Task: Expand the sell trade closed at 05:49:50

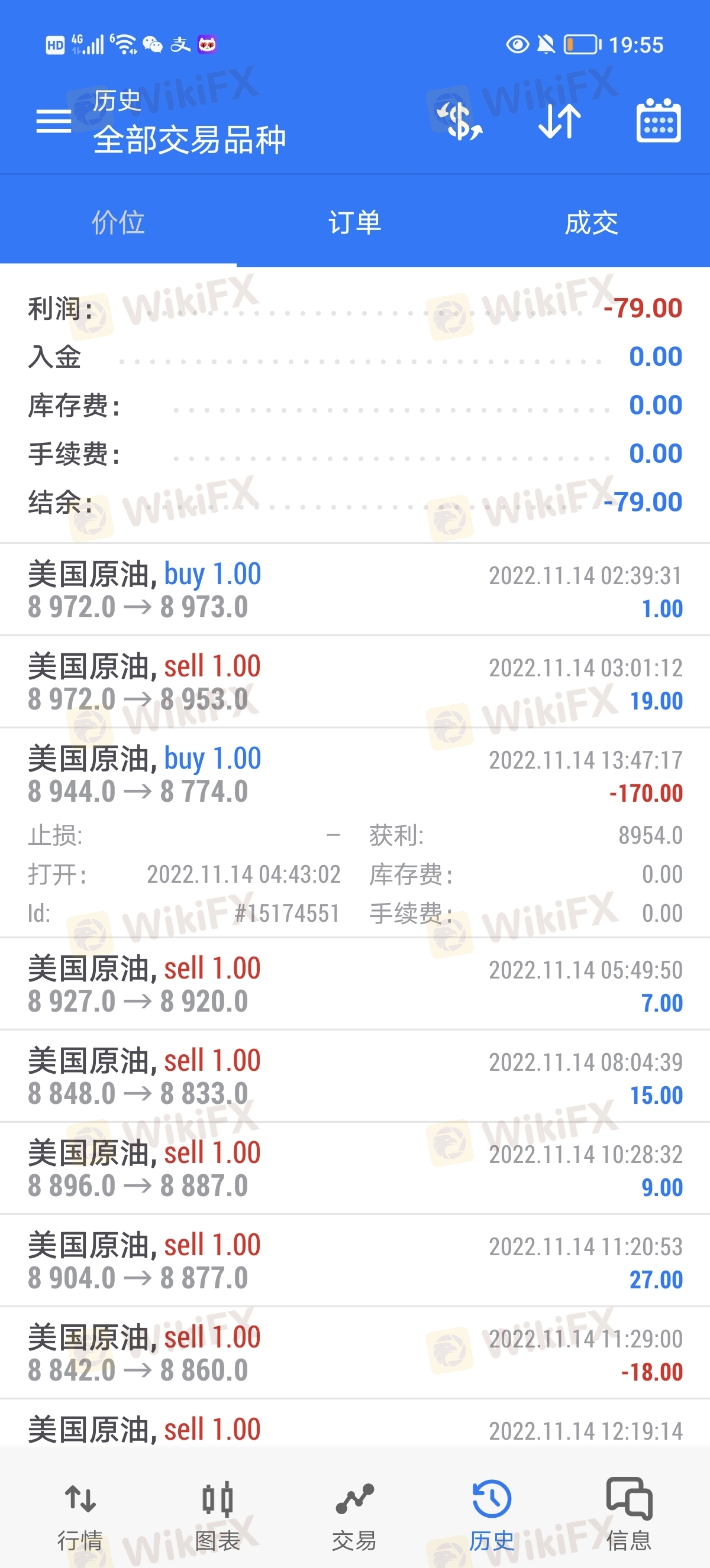Action: tap(355, 984)
